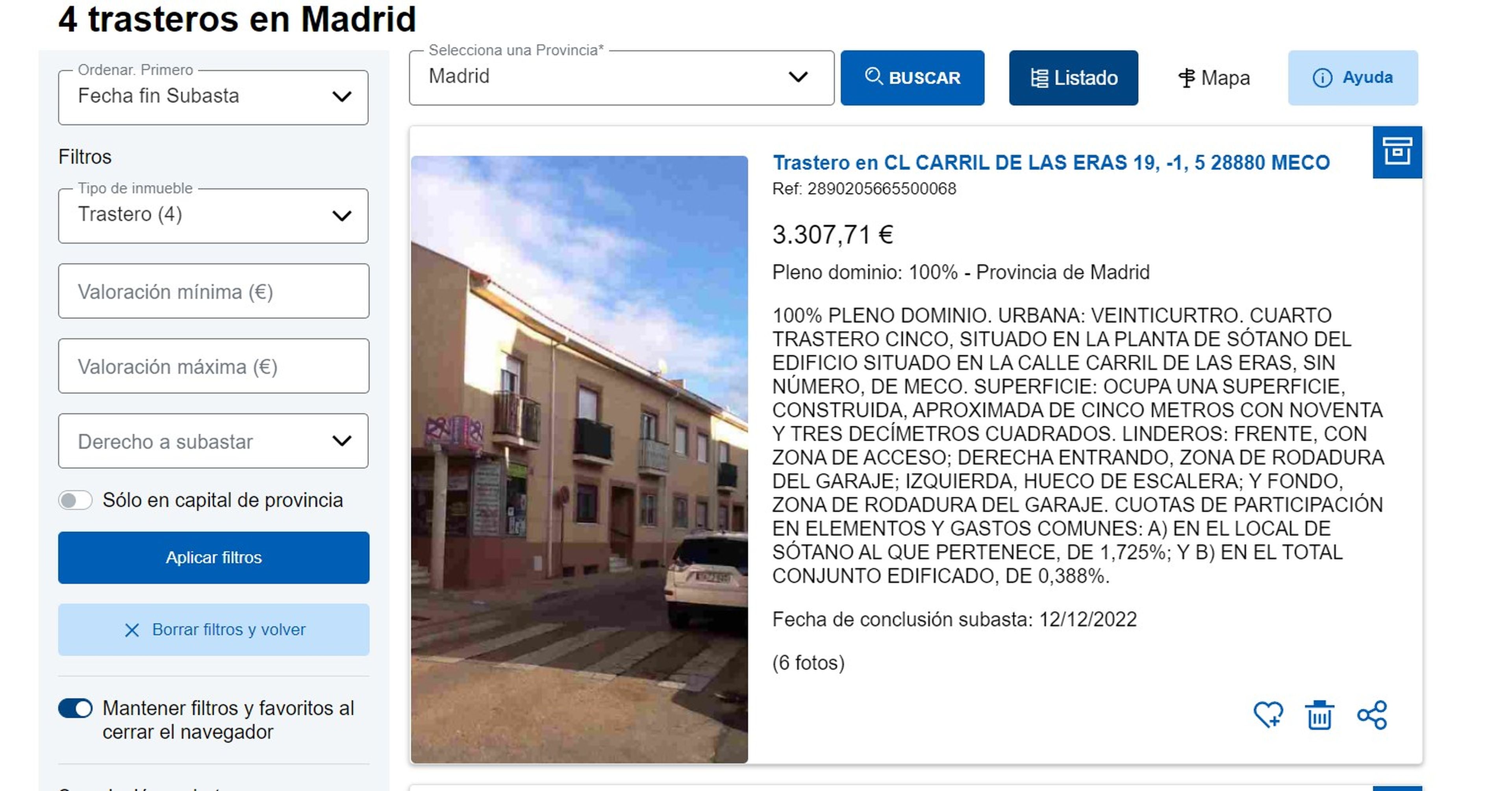Open the Trastero en CL CARRIL DE LAS ERAS link

pos(1050,163)
